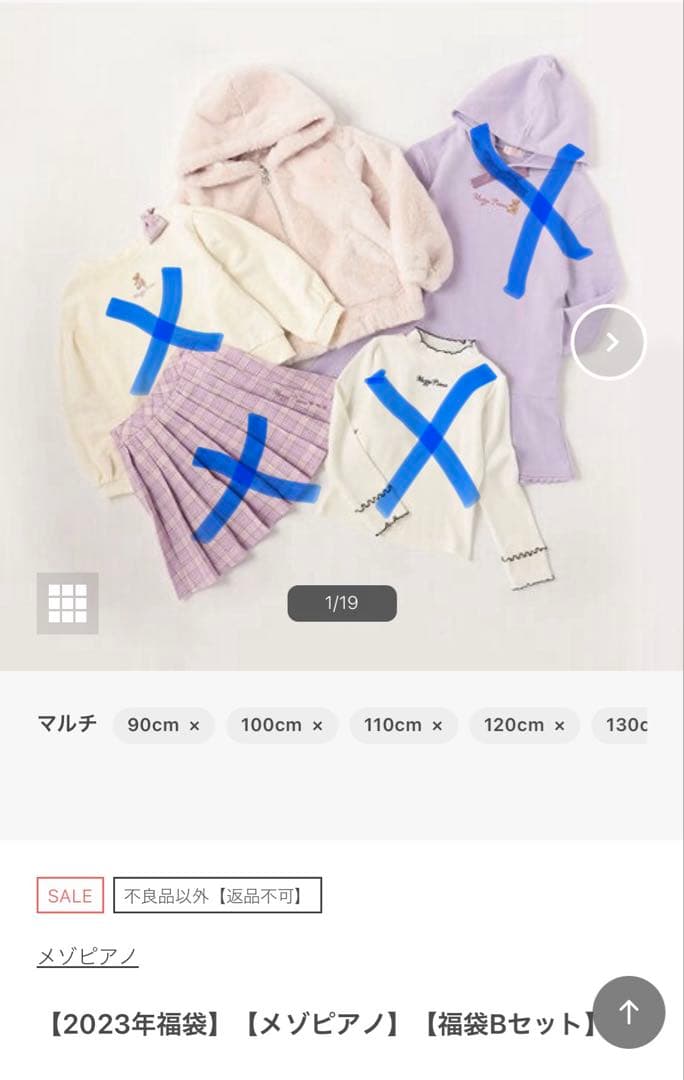This screenshot has width=684, height=1080.
Task: Tap the 120cm size chip
Action: click(524, 725)
